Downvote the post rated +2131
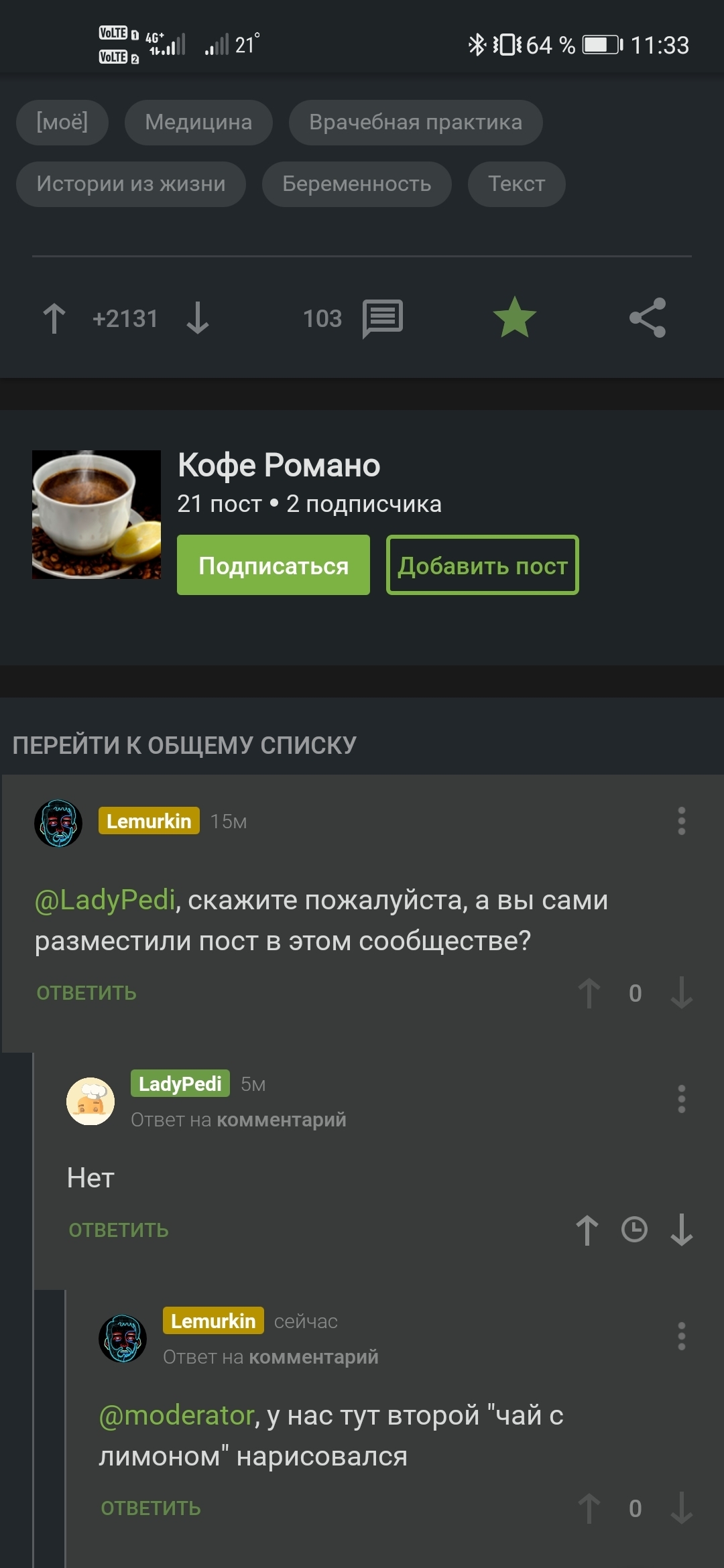The height and width of the screenshot is (1568, 724). pos(198,318)
